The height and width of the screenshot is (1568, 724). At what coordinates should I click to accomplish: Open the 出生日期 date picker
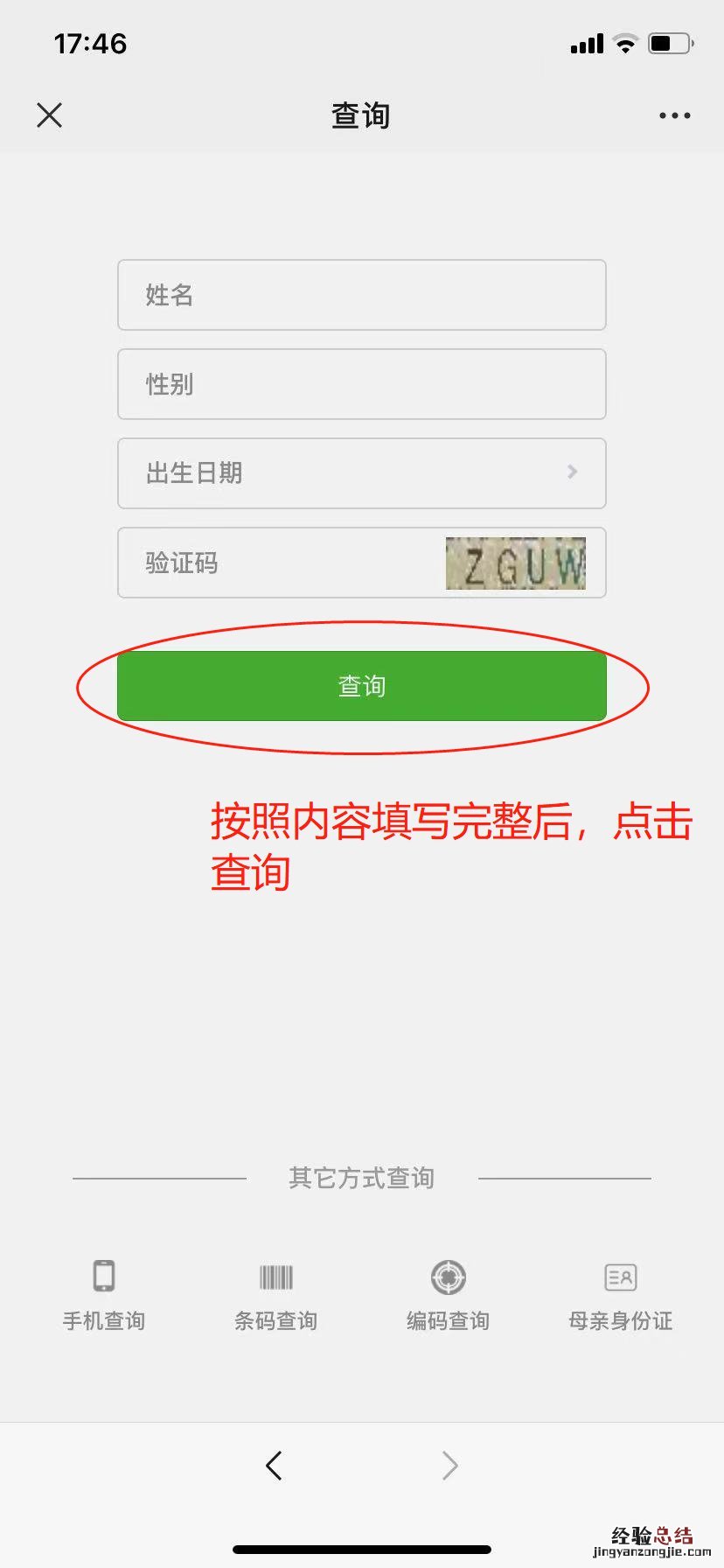coord(361,473)
